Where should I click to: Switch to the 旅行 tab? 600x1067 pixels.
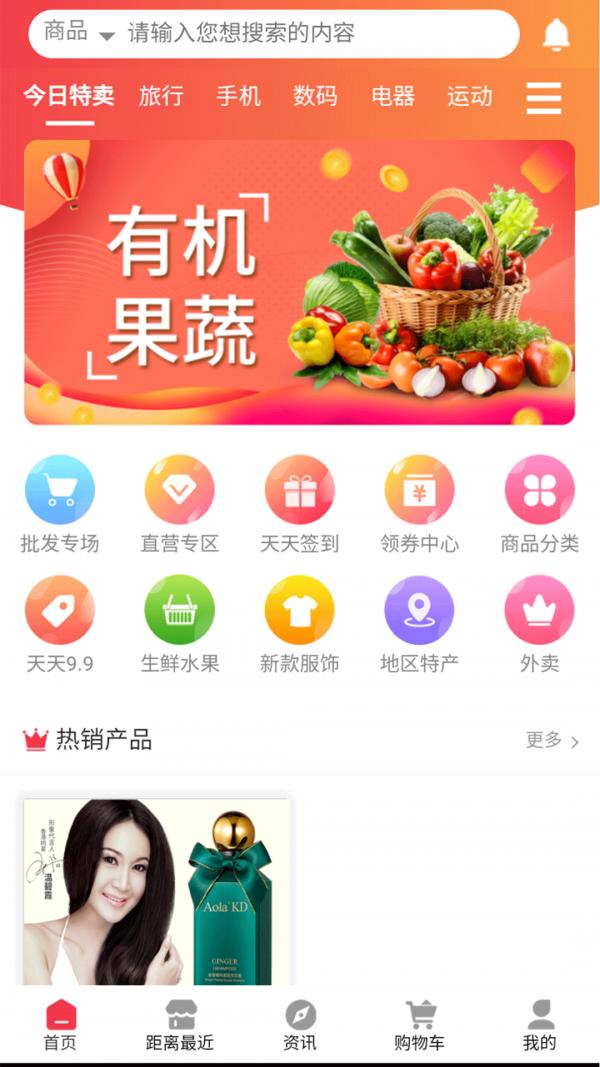(x=161, y=96)
